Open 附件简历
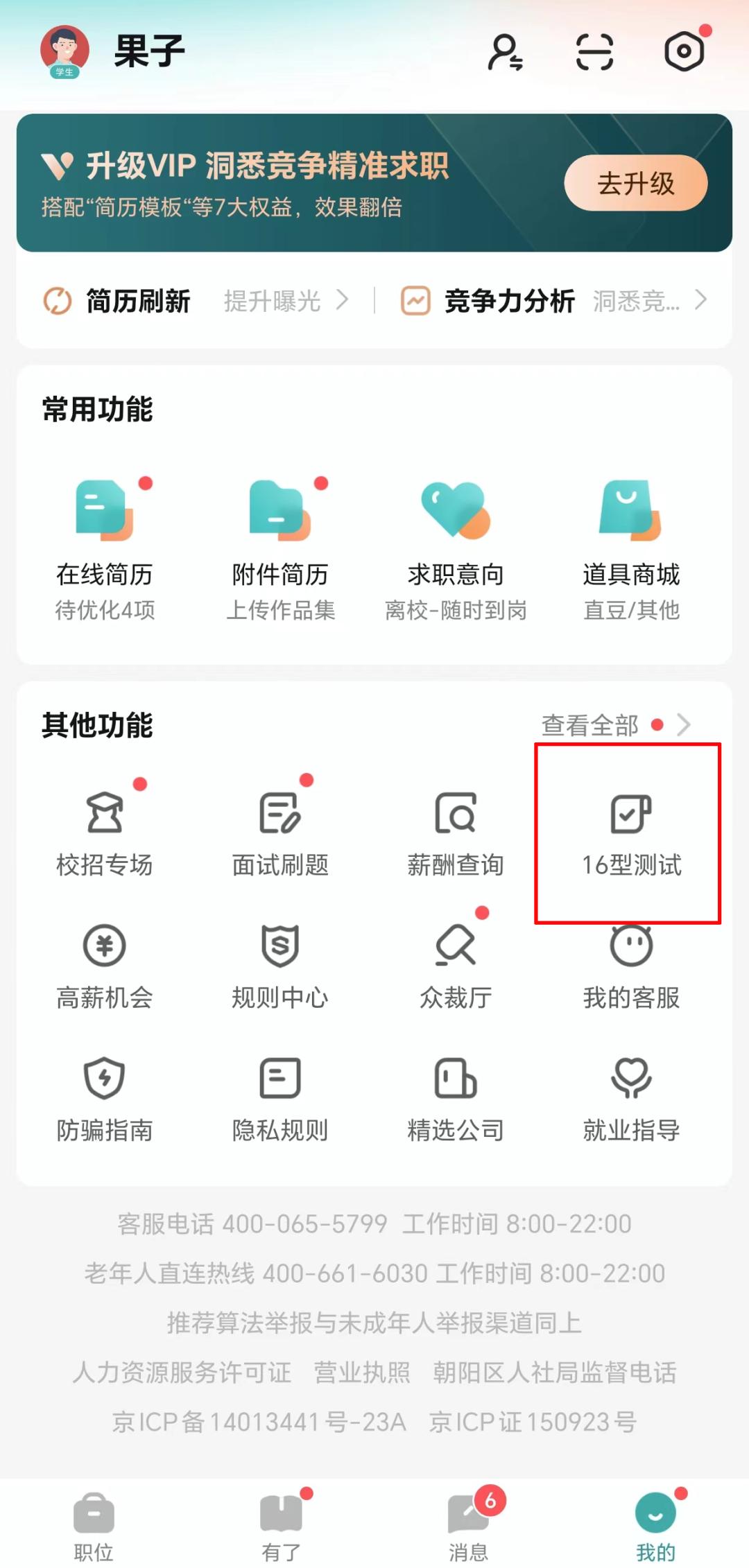The height and width of the screenshot is (1568, 749). click(x=280, y=548)
